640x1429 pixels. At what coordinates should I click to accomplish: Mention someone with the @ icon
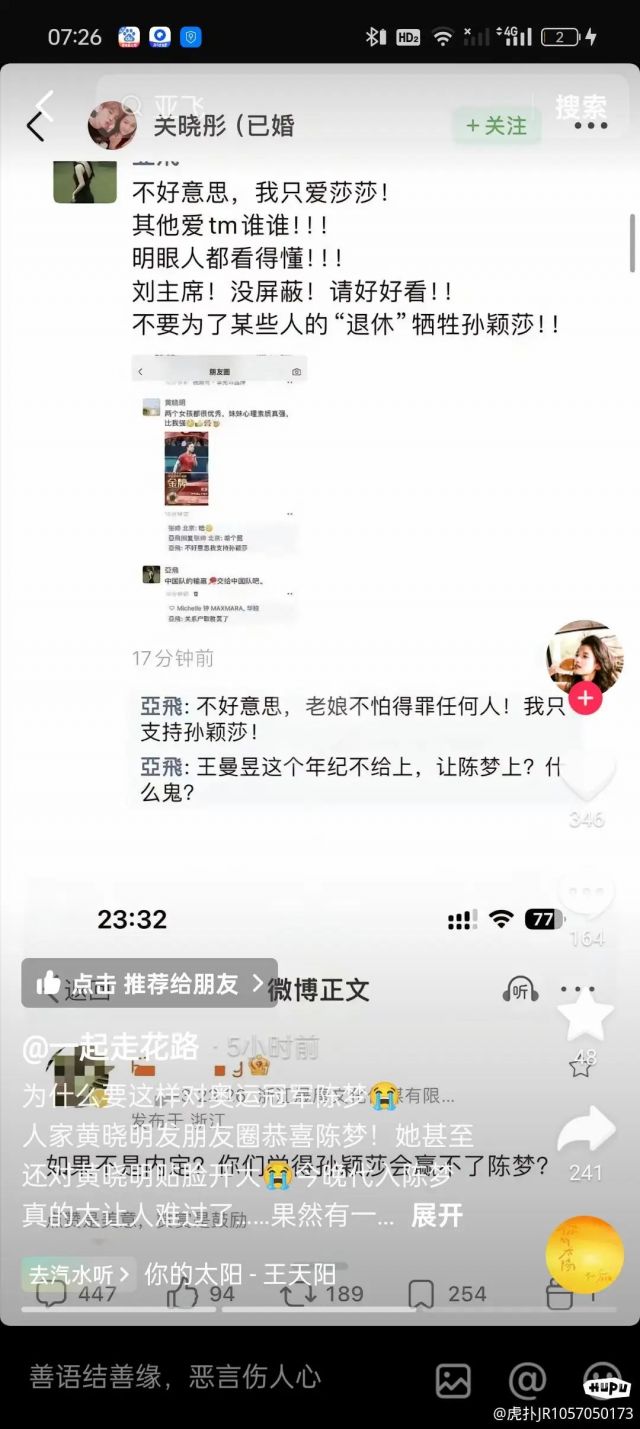(527, 1380)
